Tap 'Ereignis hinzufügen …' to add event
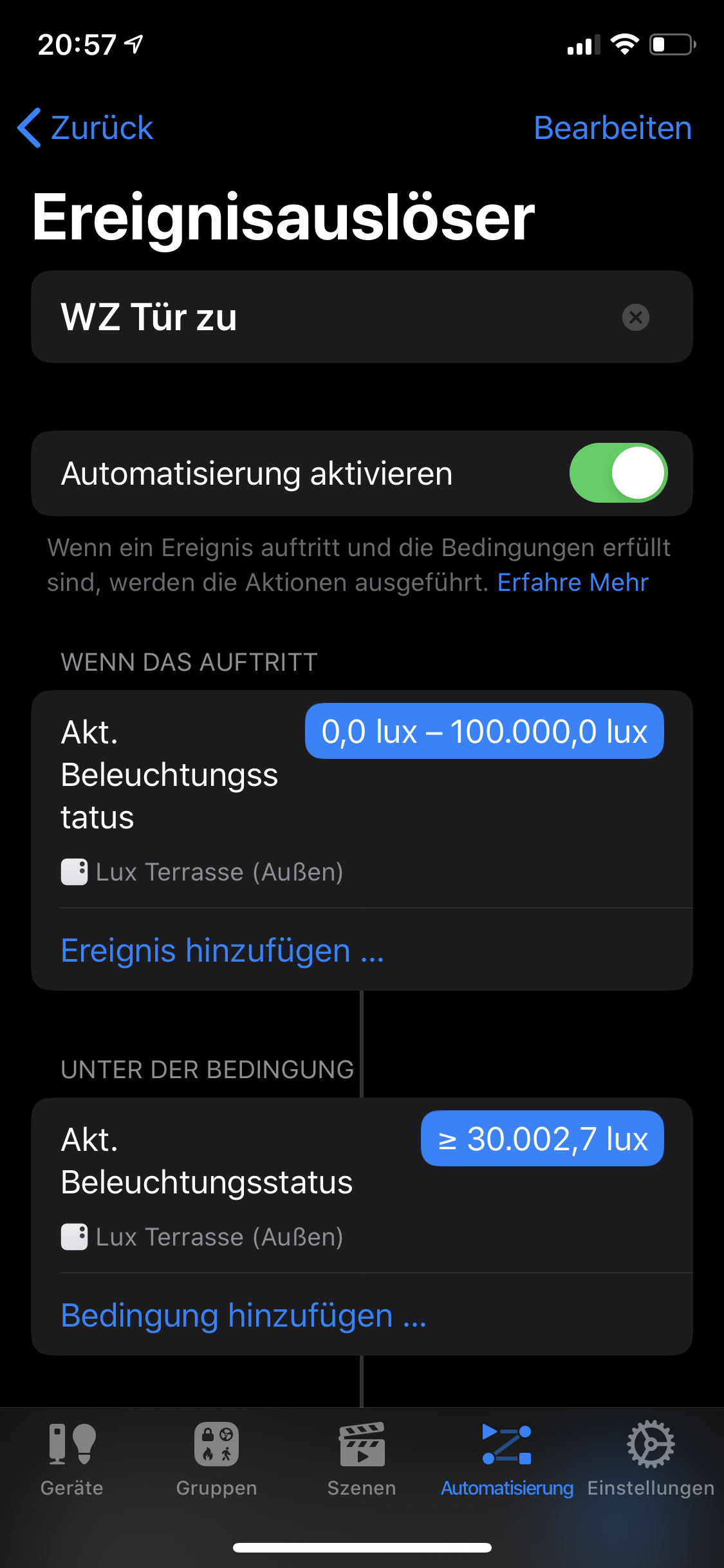This screenshot has width=724, height=1568. coord(222,950)
